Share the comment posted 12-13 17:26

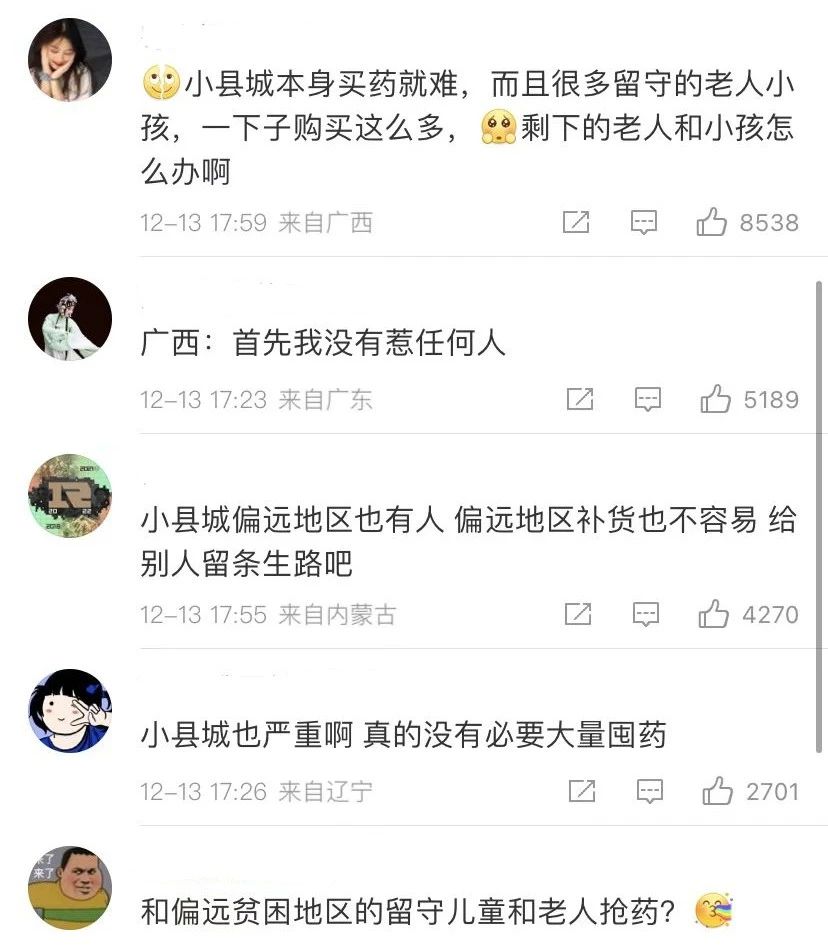582,792
